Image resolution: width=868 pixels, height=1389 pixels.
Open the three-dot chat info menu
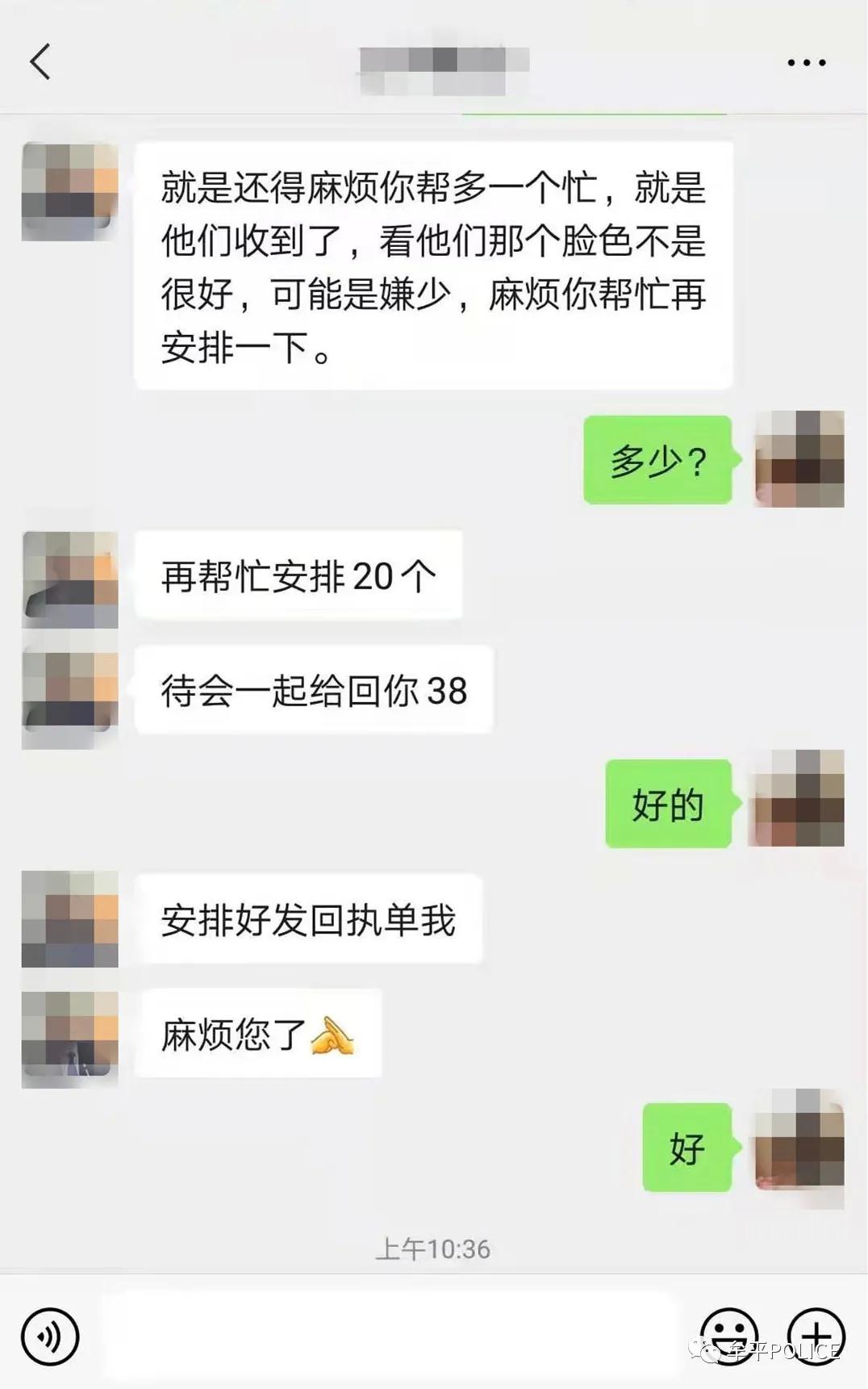(806, 62)
